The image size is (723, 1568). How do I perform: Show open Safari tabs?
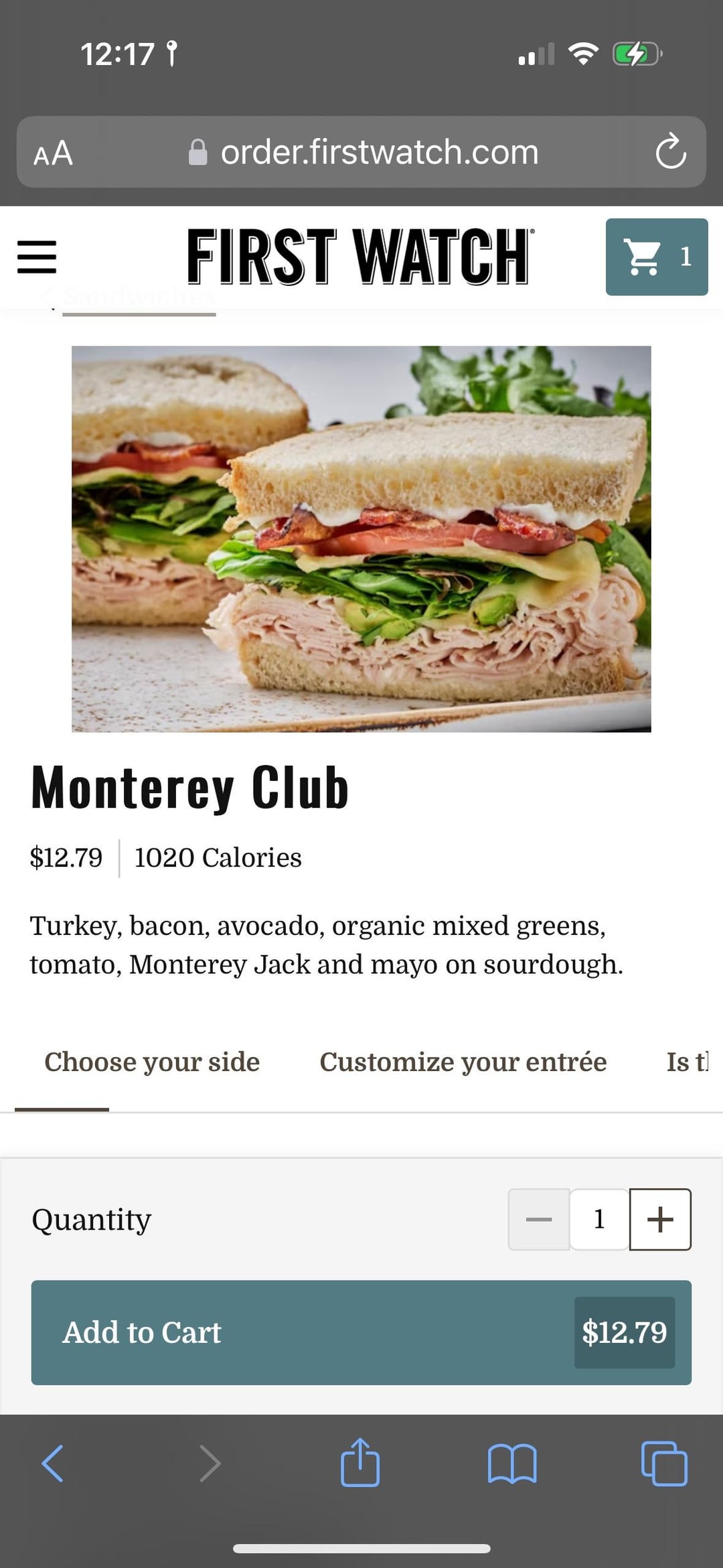[663, 1463]
